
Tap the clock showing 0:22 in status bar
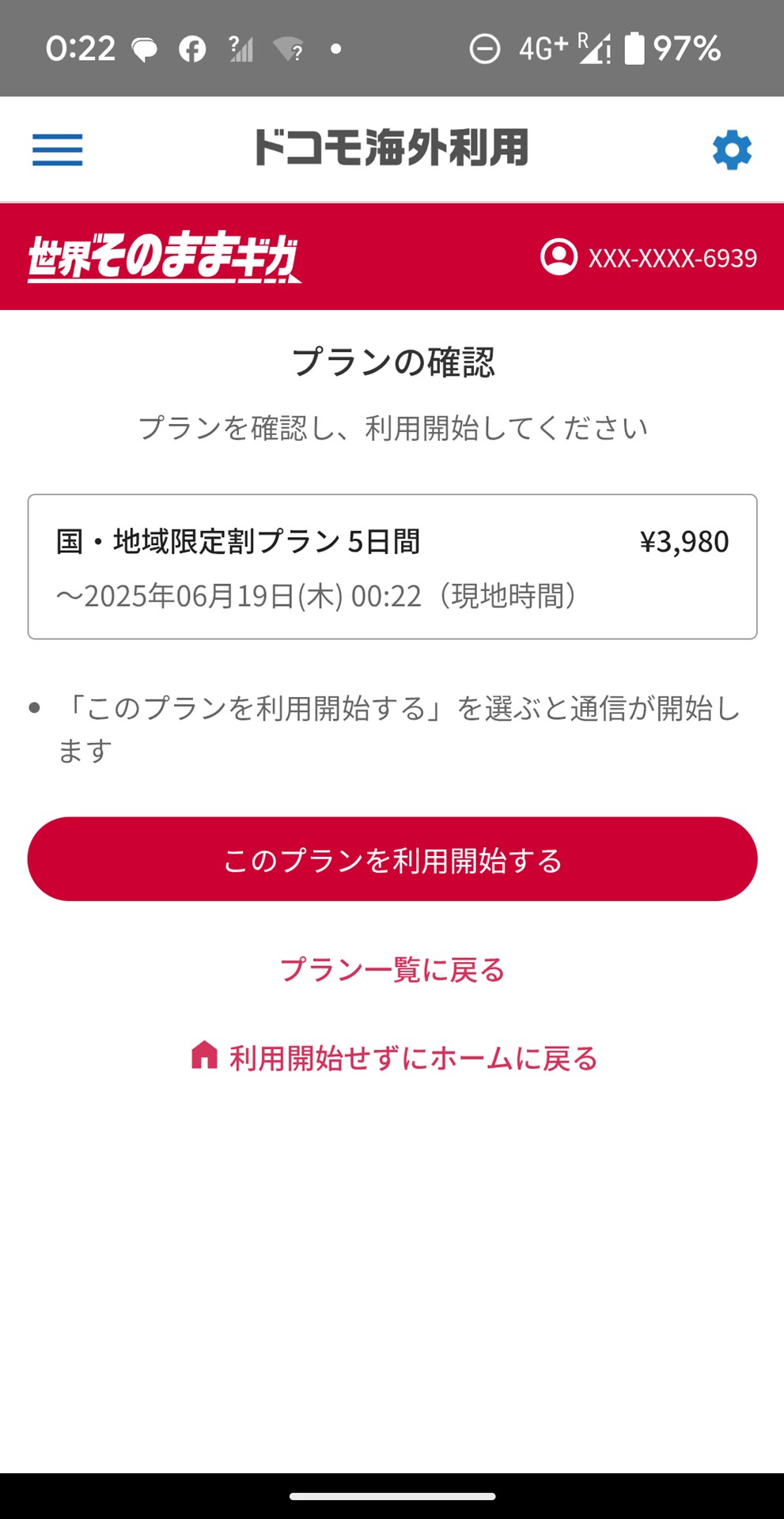[x=81, y=47]
